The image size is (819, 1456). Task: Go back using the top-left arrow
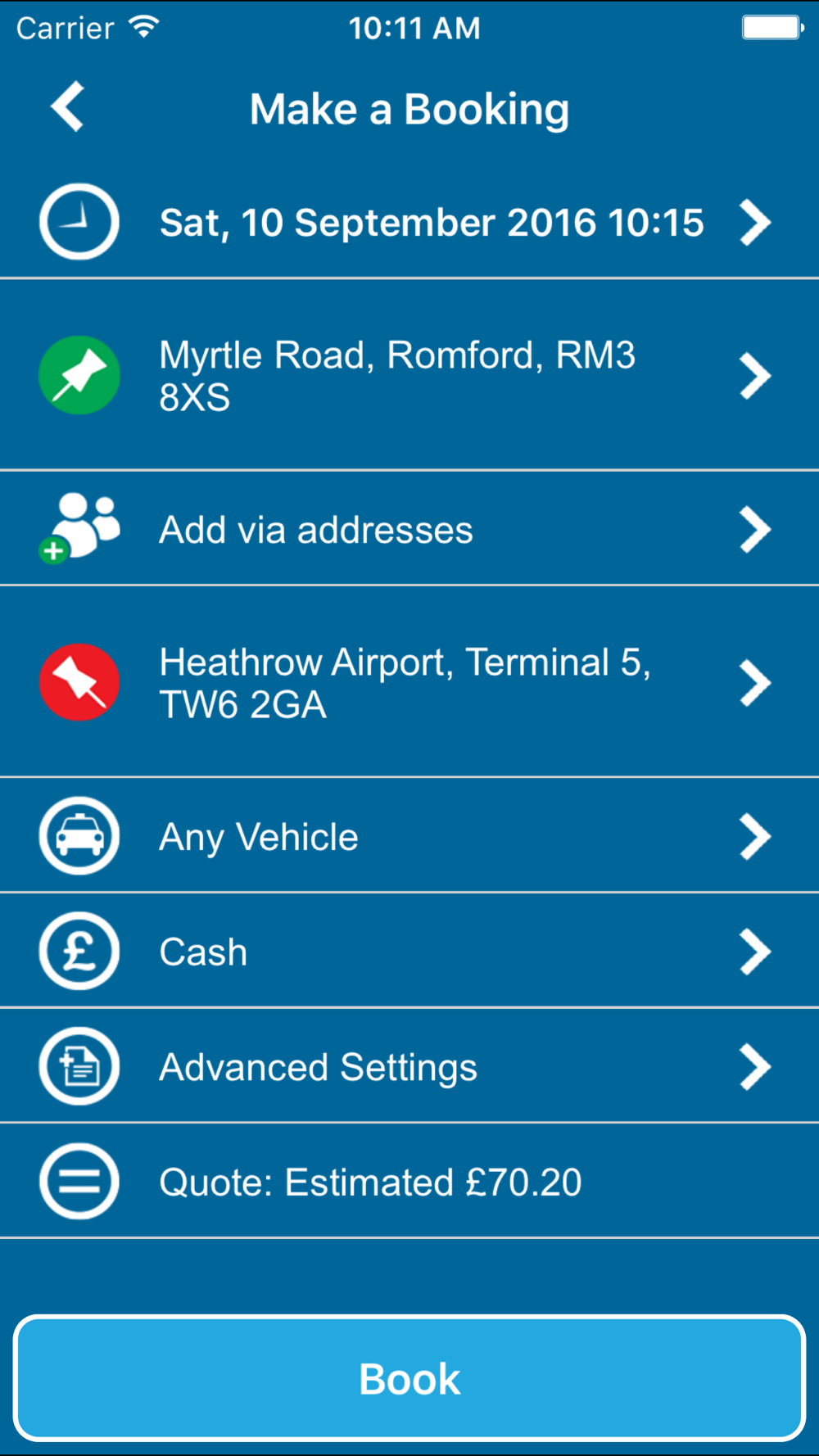point(68,106)
